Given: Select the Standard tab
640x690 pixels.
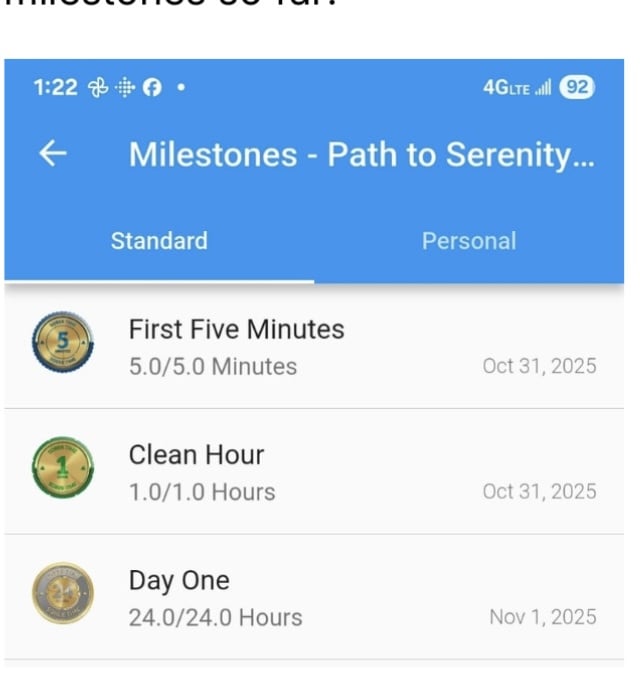Looking at the screenshot, I should [159, 241].
